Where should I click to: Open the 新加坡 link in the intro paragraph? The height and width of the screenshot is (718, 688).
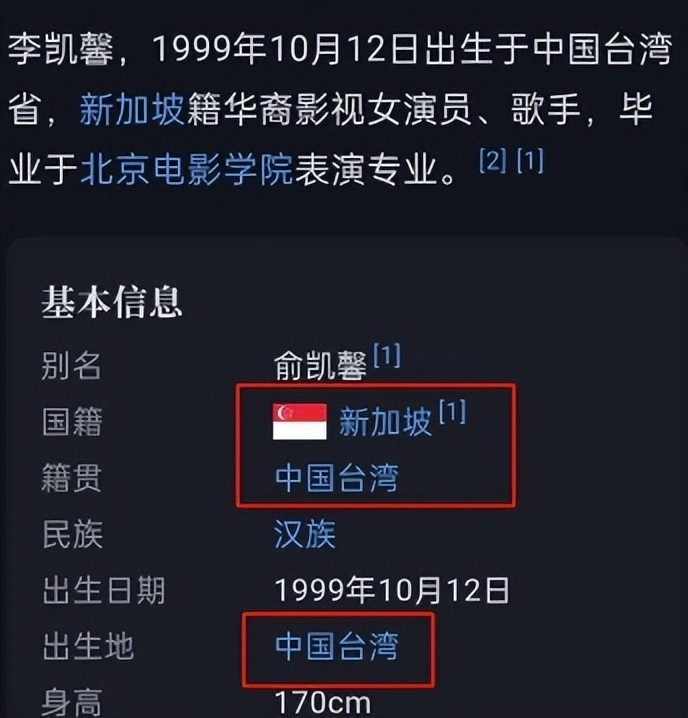click(132, 111)
